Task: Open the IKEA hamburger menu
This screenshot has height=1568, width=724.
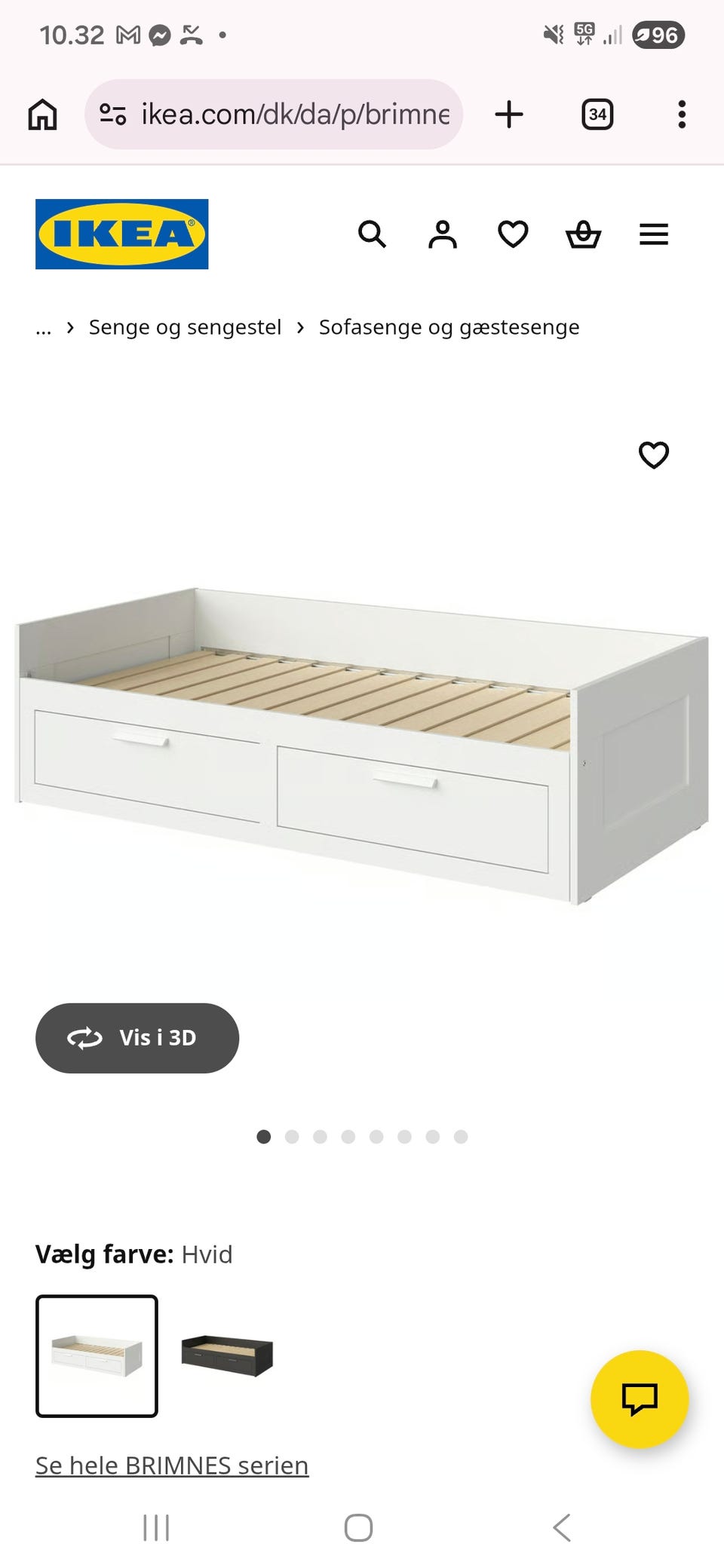Action: (654, 234)
